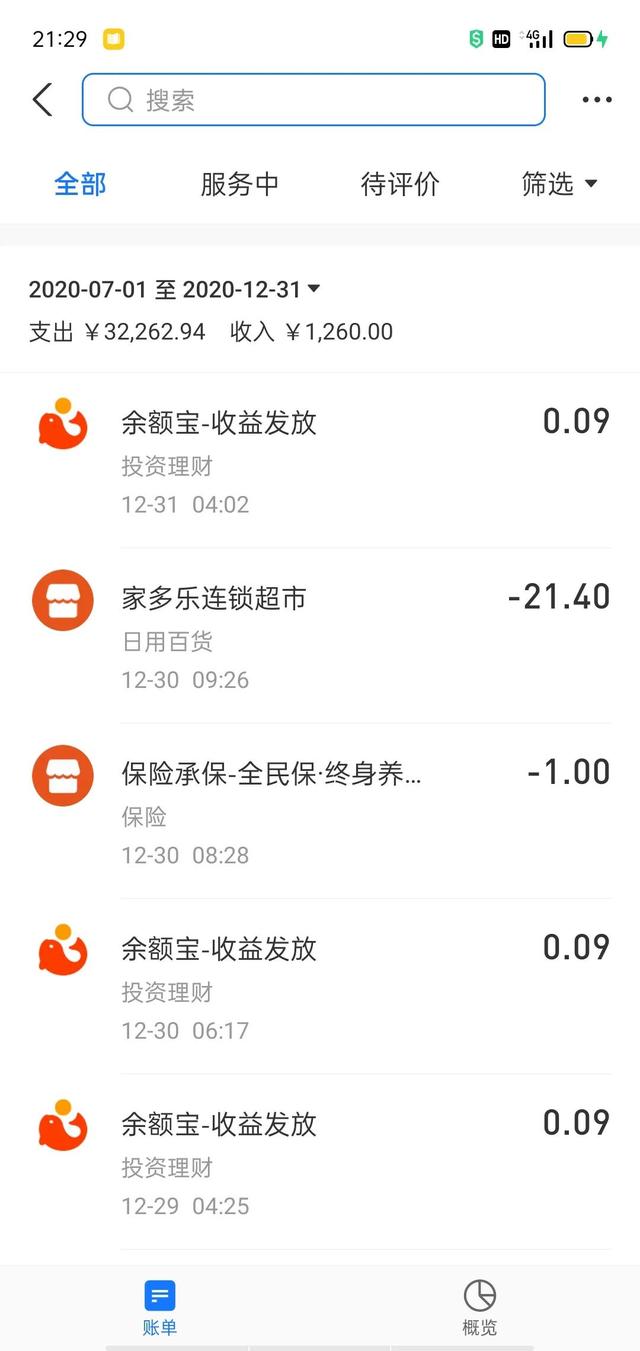The image size is (640, 1351).
Task: Switch to the 全部 tab
Action: coord(80,184)
